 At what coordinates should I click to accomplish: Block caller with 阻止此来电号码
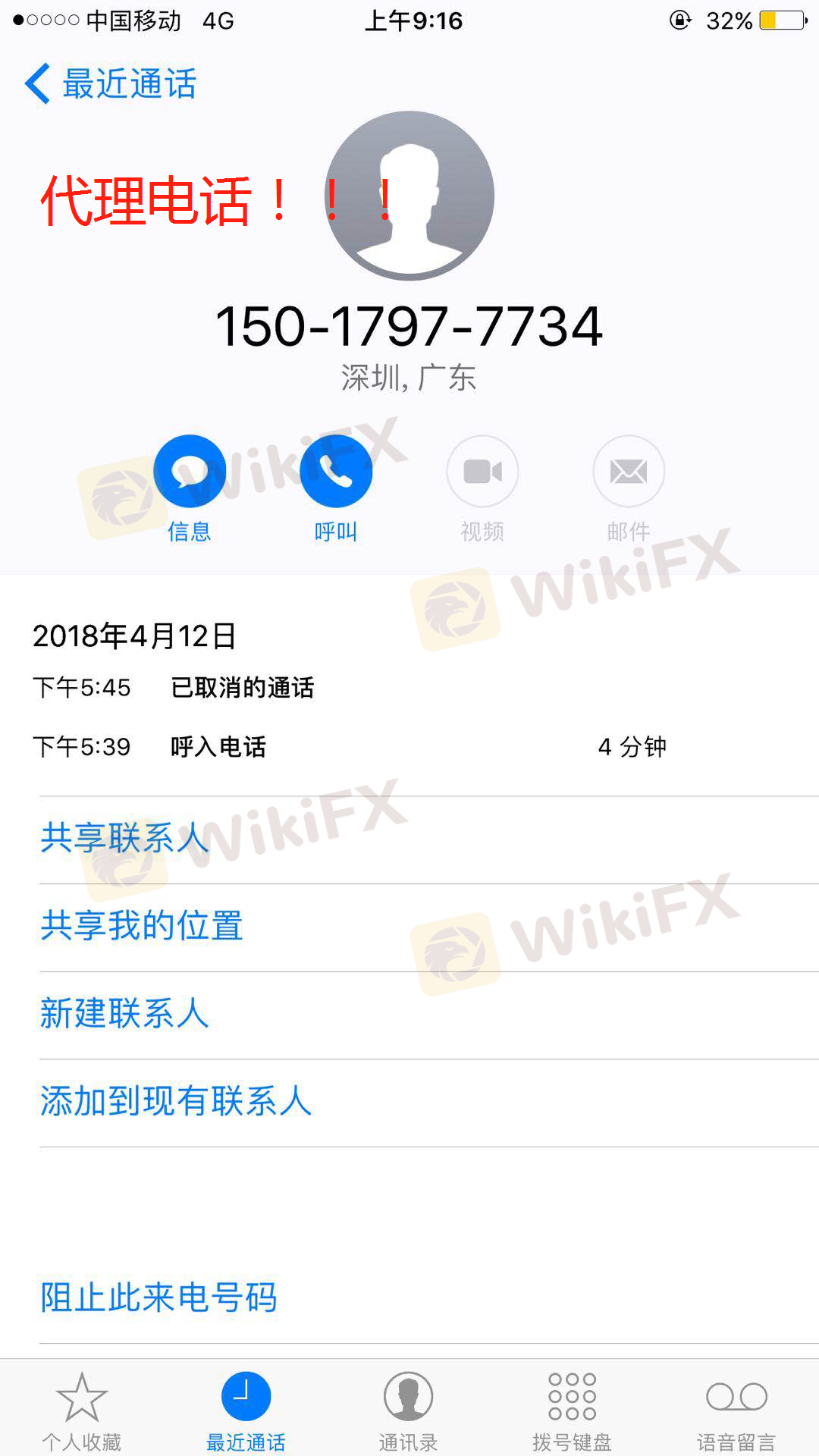point(159,1298)
